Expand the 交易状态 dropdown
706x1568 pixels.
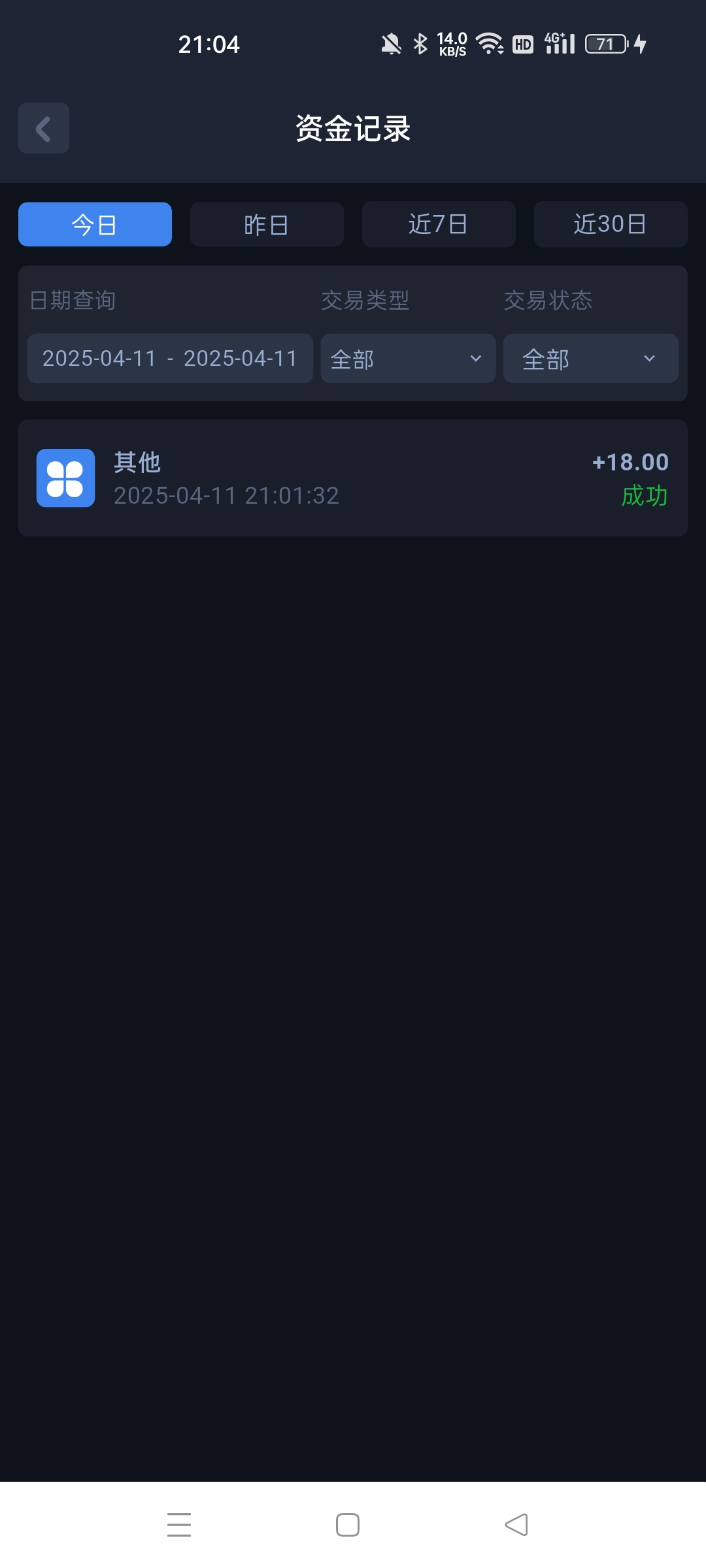point(590,359)
